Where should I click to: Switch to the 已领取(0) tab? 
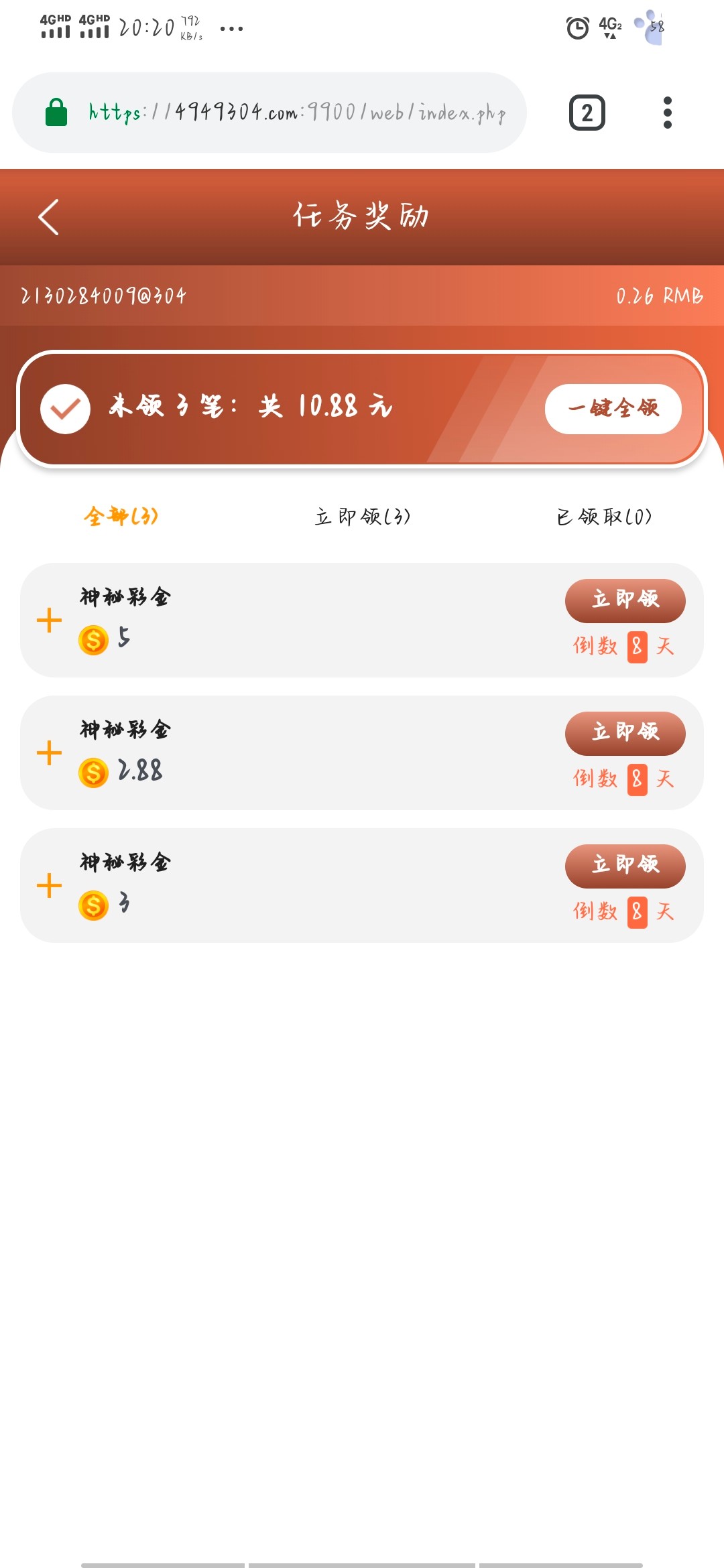pyautogui.click(x=604, y=516)
